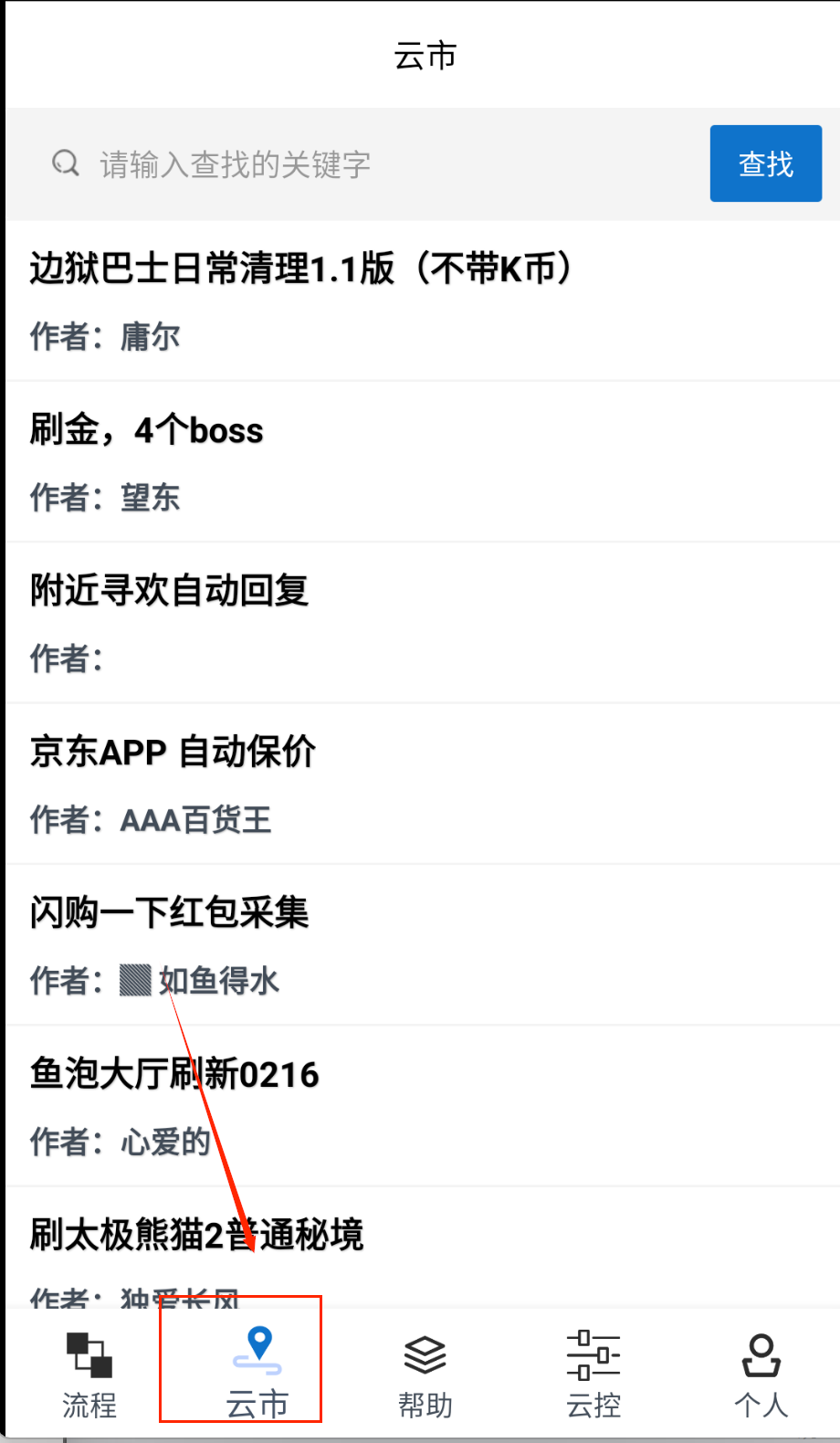This screenshot has height=1443, width=840.
Task: Open 京东APP 自动保价 script
Action: [173, 752]
